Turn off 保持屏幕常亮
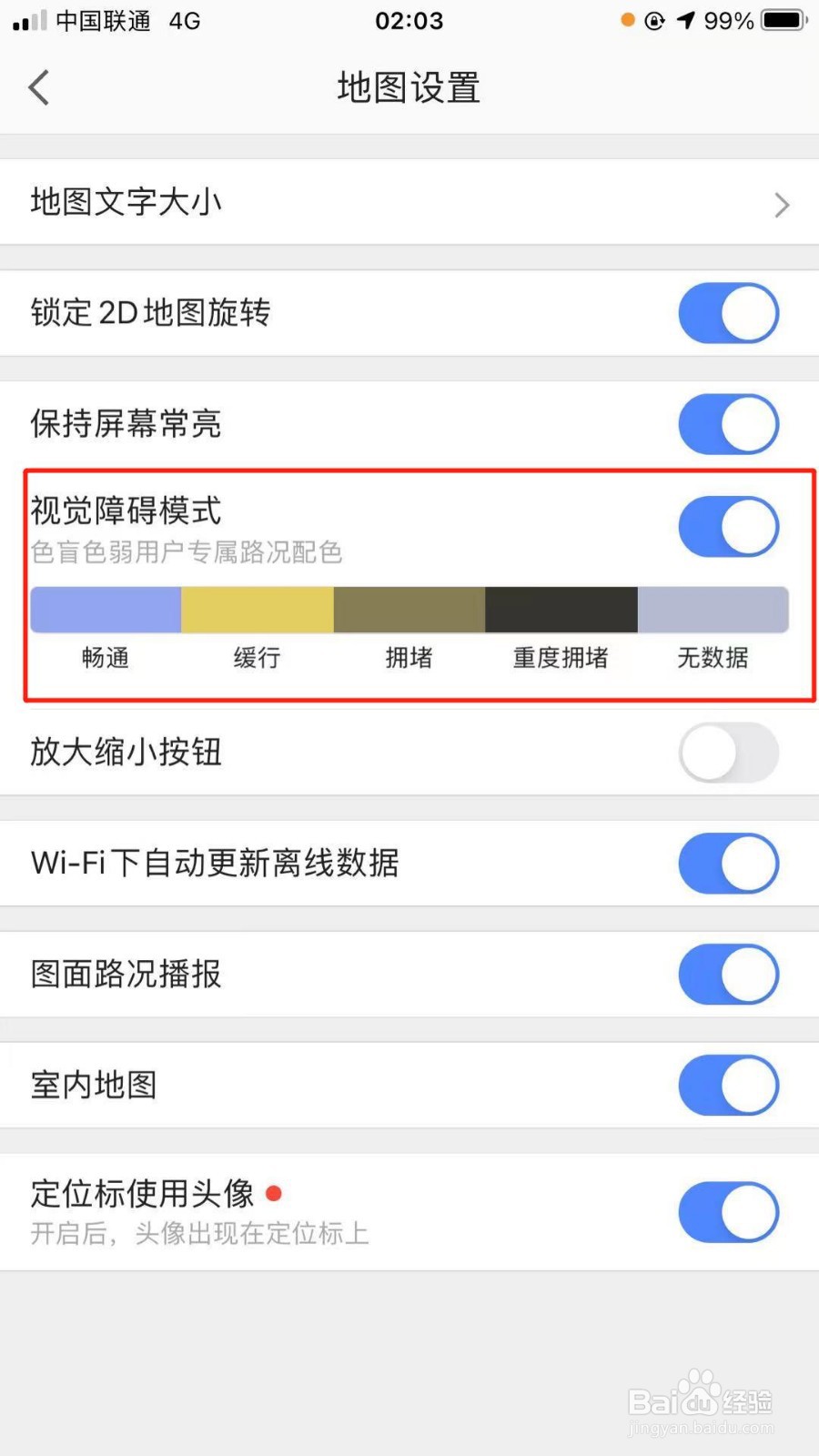 click(728, 424)
